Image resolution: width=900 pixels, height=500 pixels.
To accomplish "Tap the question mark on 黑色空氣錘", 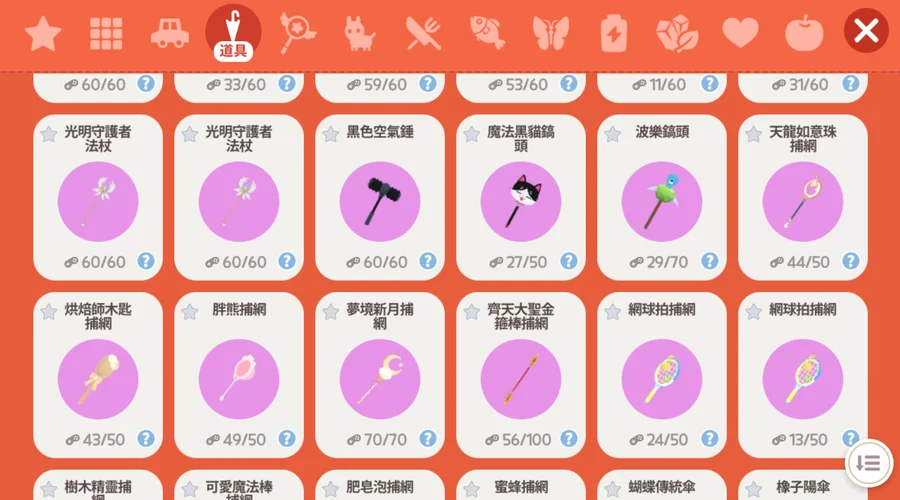I will (x=428, y=261).
